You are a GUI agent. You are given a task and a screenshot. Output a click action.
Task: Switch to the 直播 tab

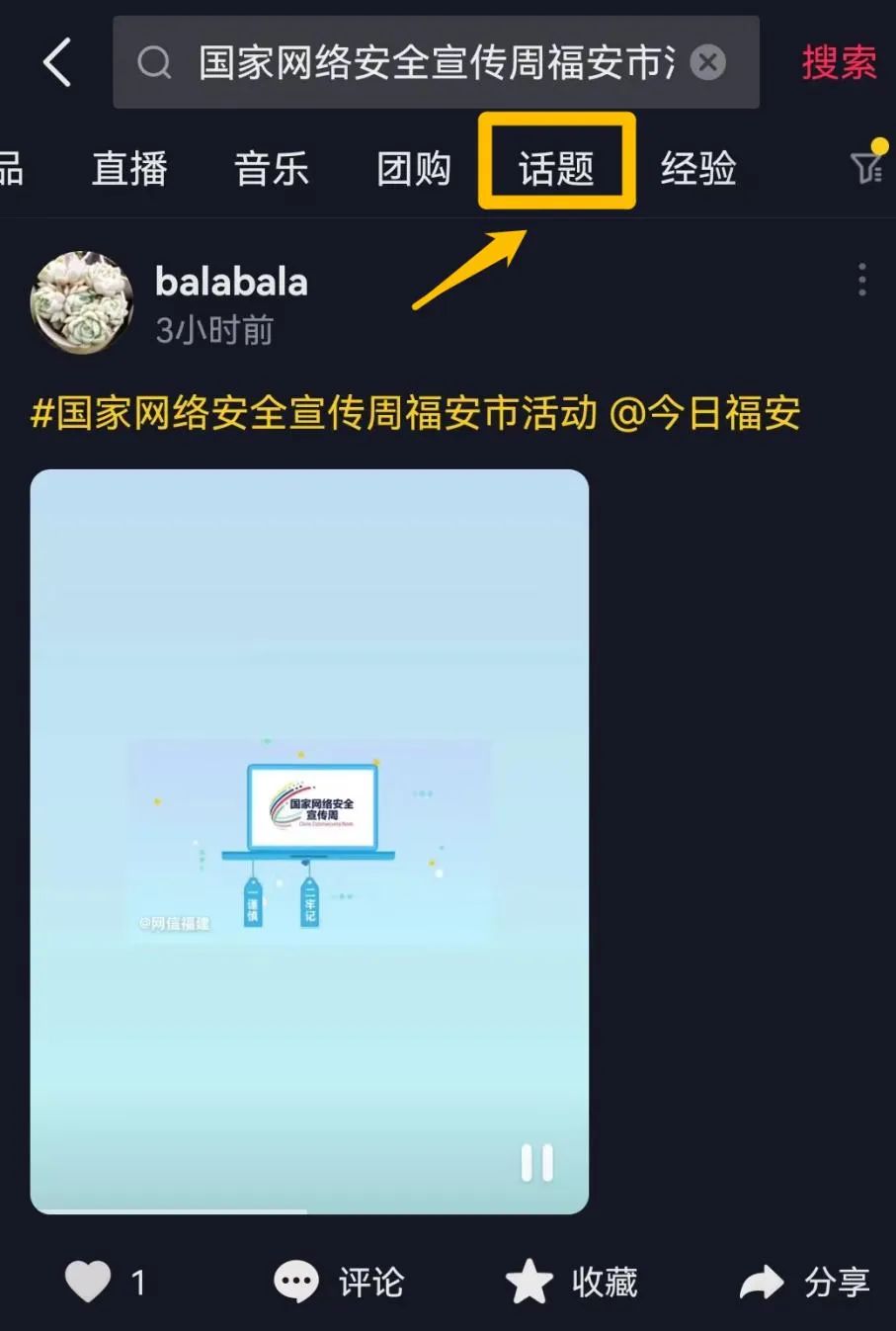(129, 169)
